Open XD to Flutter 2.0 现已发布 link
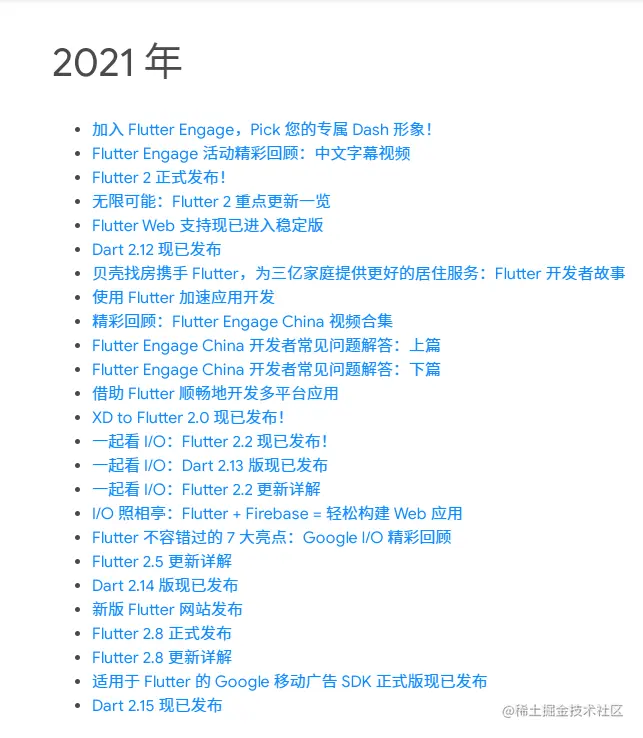The image size is (643, 738). [x=187, y=417]
